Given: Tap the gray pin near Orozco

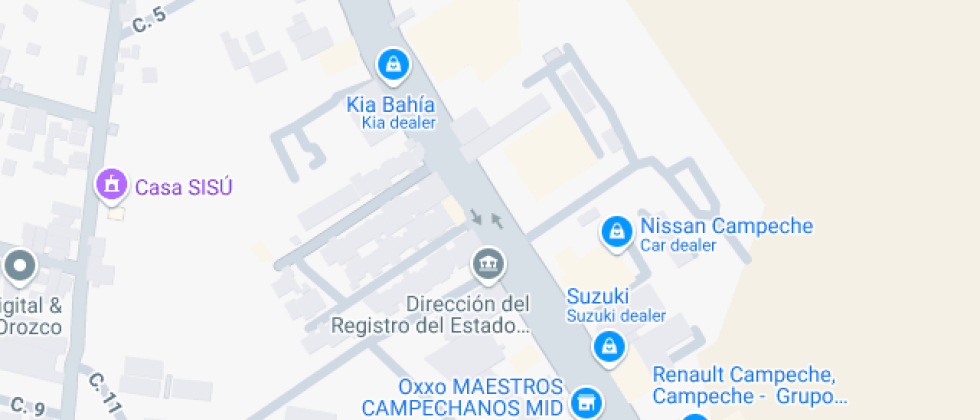Looking at the screenshot, I should (19, 267).
